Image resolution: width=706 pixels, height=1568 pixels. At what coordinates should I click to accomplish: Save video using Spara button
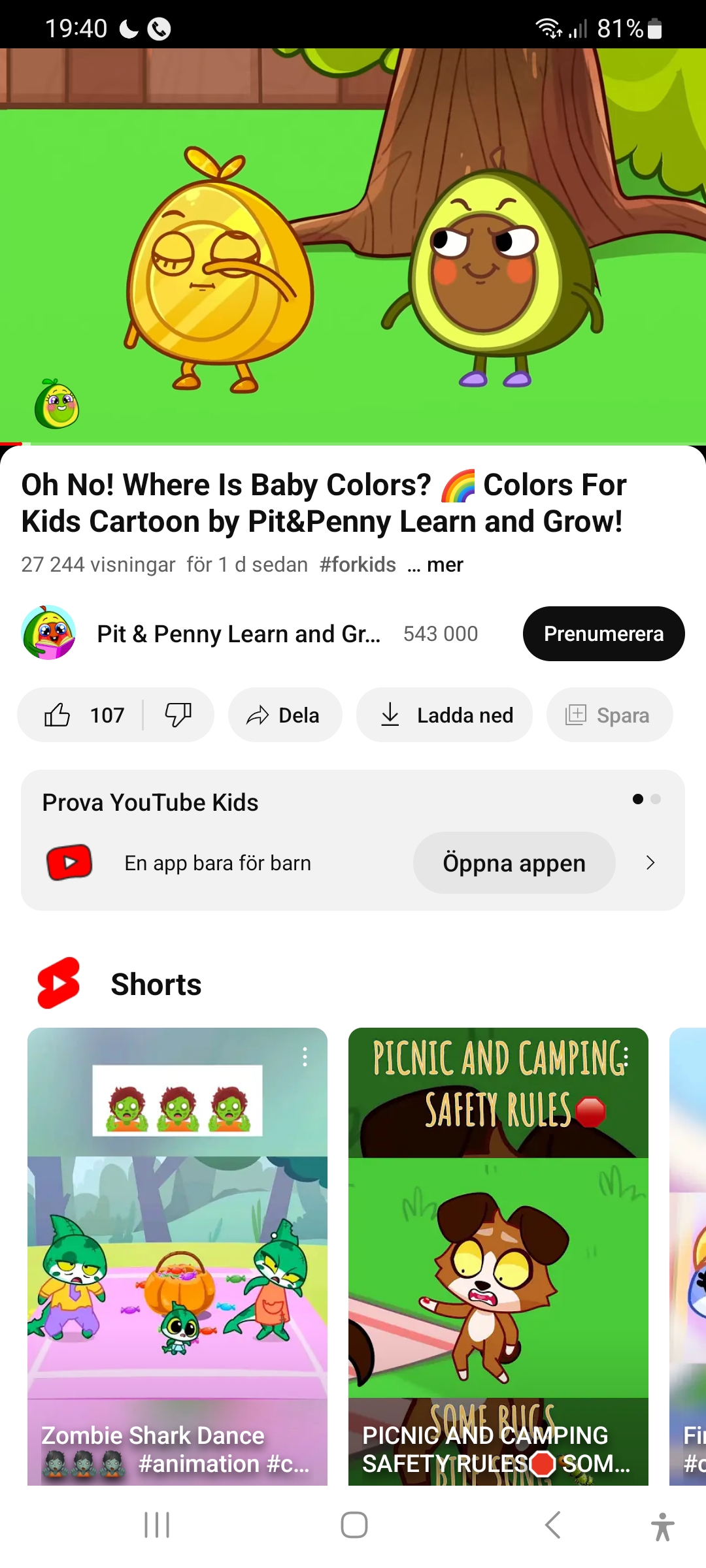[609, 715]
